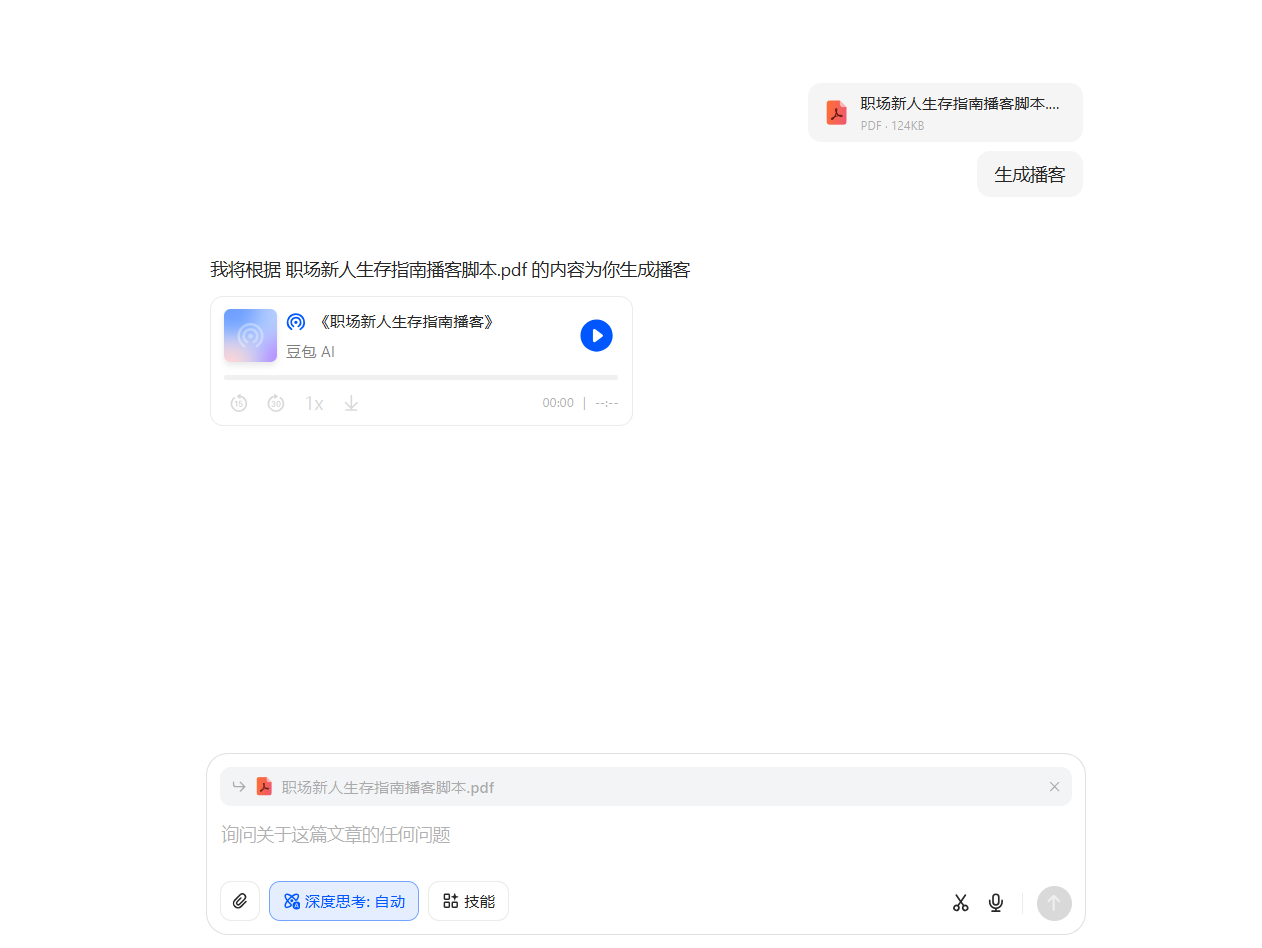Seek along the podcast progress bar

pos(421,378)
